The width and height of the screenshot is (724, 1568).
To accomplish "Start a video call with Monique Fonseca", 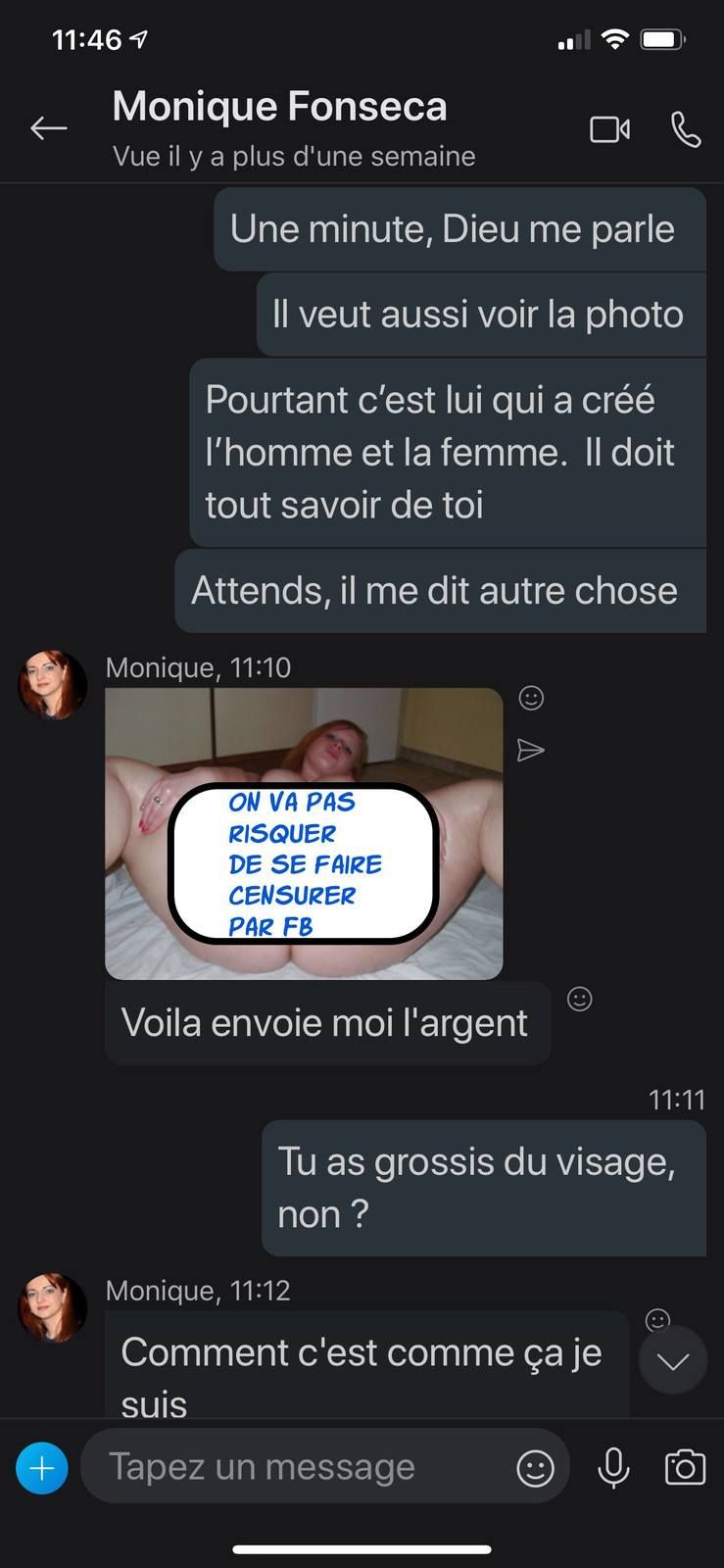I will pyautogui.click(x=609, y=129).
